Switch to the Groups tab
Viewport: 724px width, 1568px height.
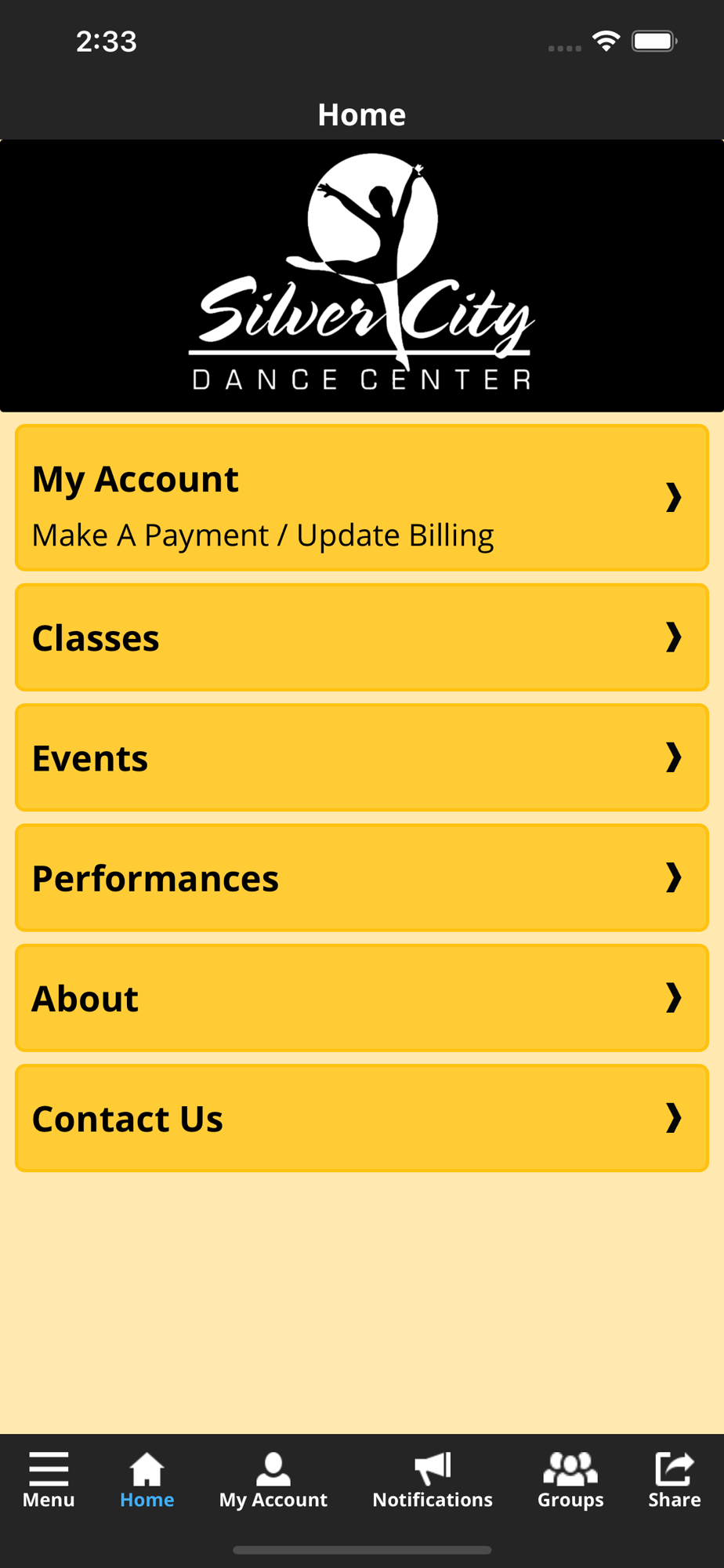(x=570, y=1480)
